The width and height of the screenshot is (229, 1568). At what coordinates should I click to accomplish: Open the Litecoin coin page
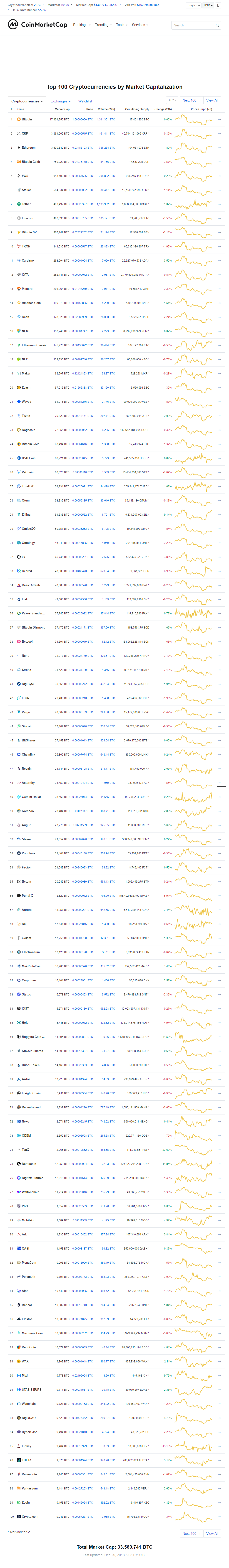pos(27,218)
